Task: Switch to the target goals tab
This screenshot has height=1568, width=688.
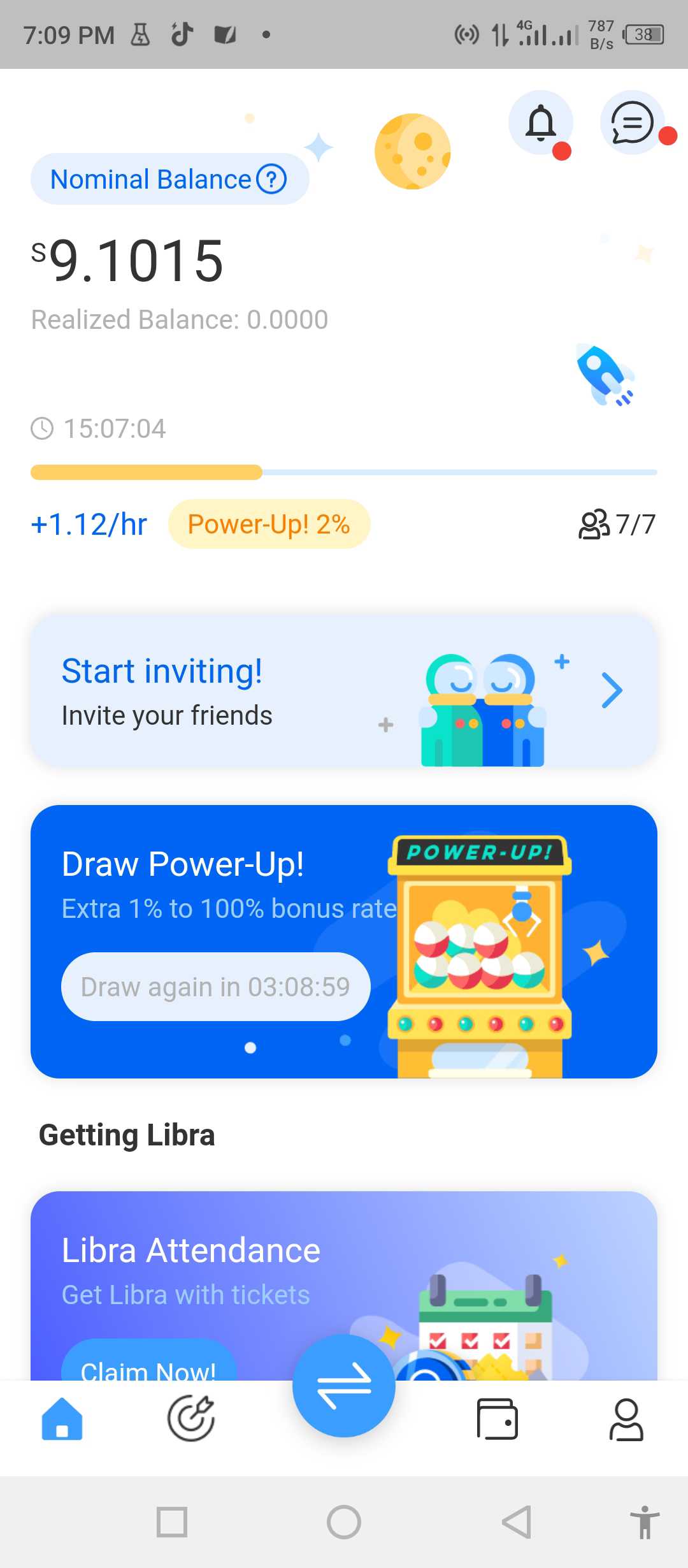Action: pos(191,1419)
